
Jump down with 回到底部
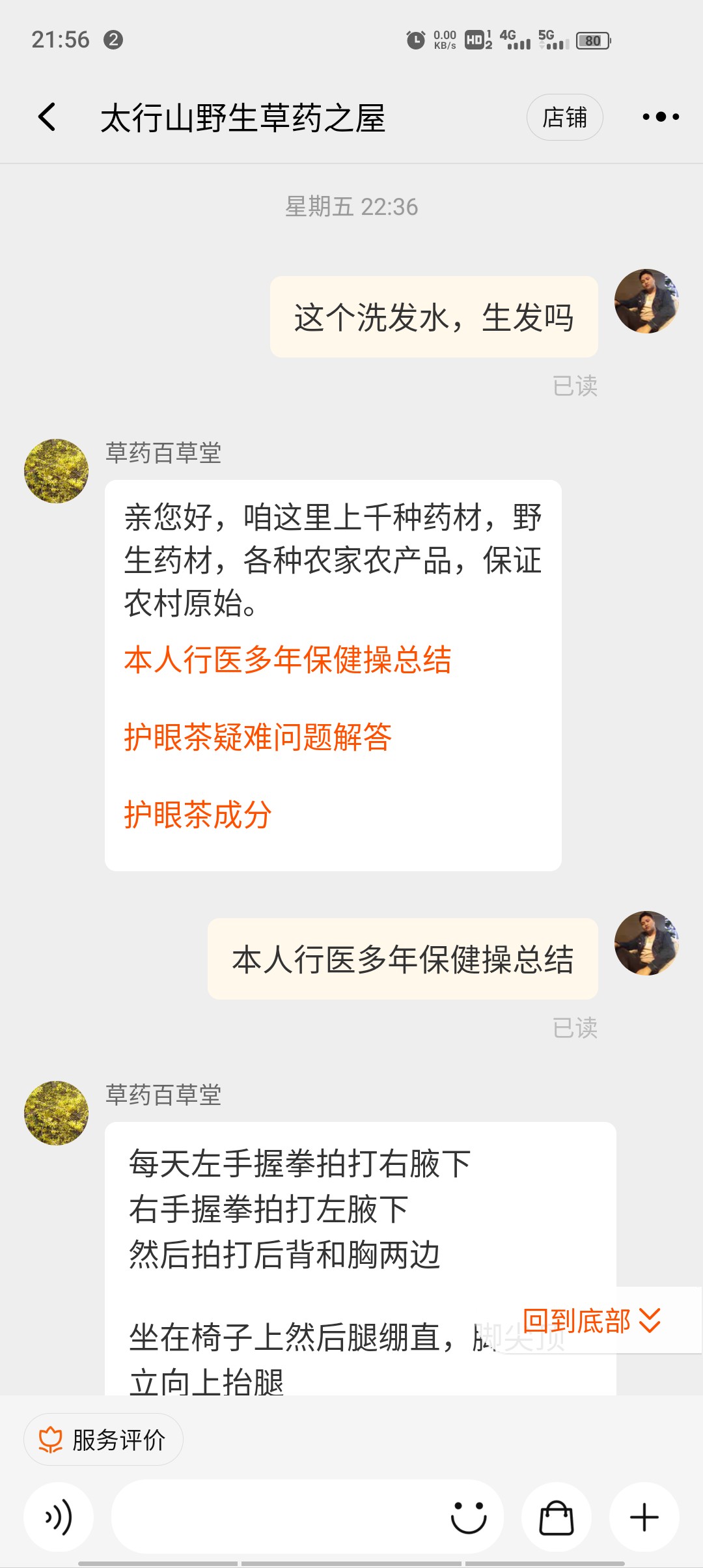pyautogui.click(x=591, y=1321)
